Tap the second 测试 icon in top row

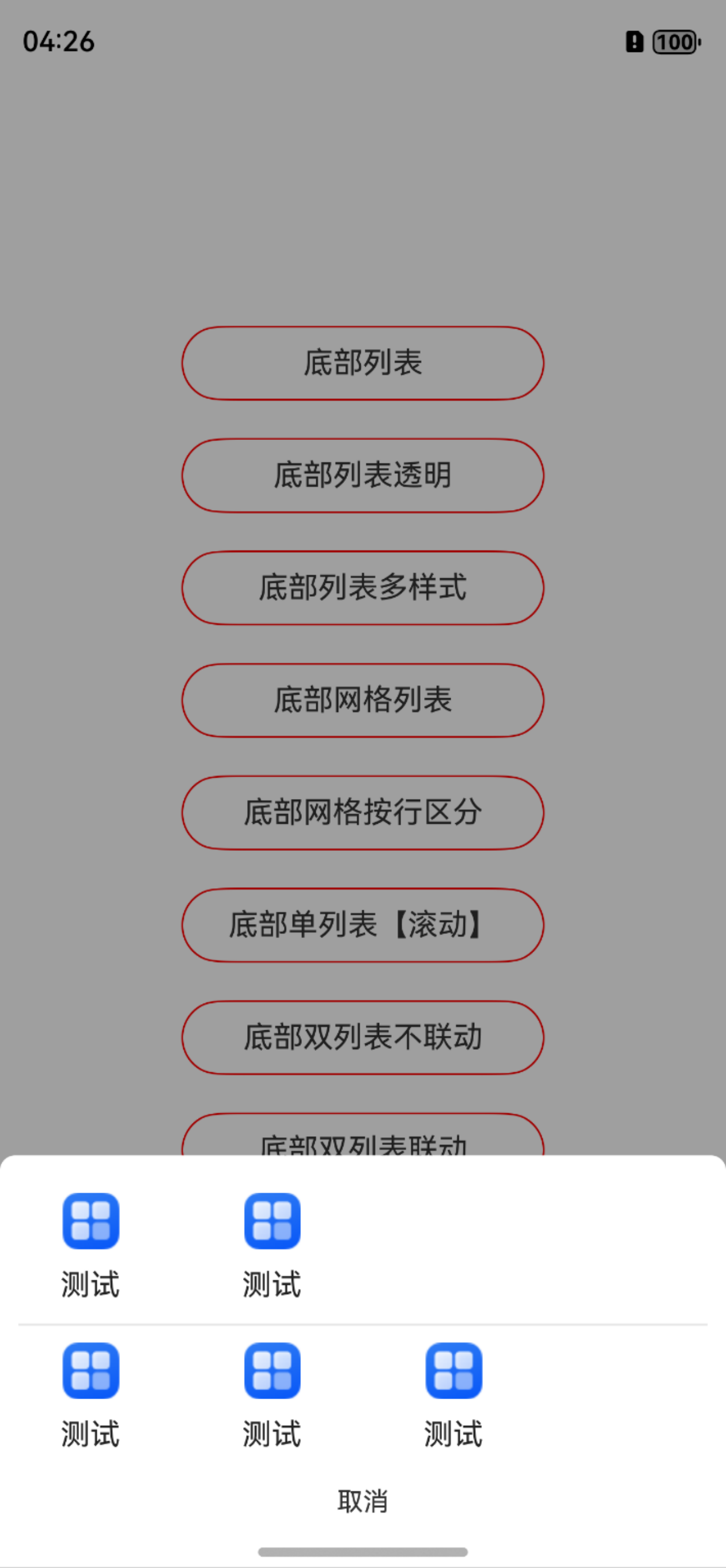(272, 1221)
